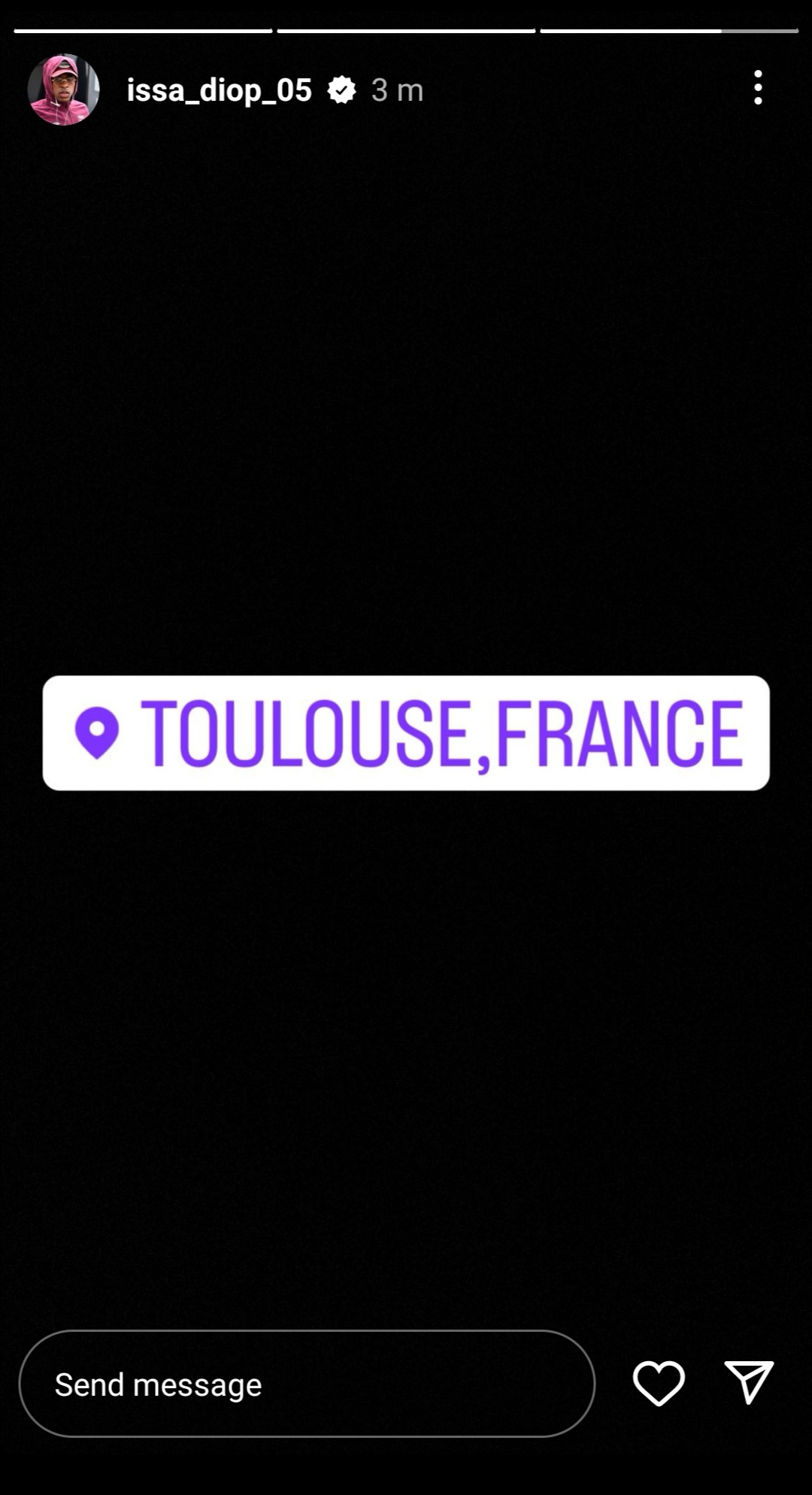812x1495 pixels.
Task: Open the story overflow menu
Action: (758, 88)
